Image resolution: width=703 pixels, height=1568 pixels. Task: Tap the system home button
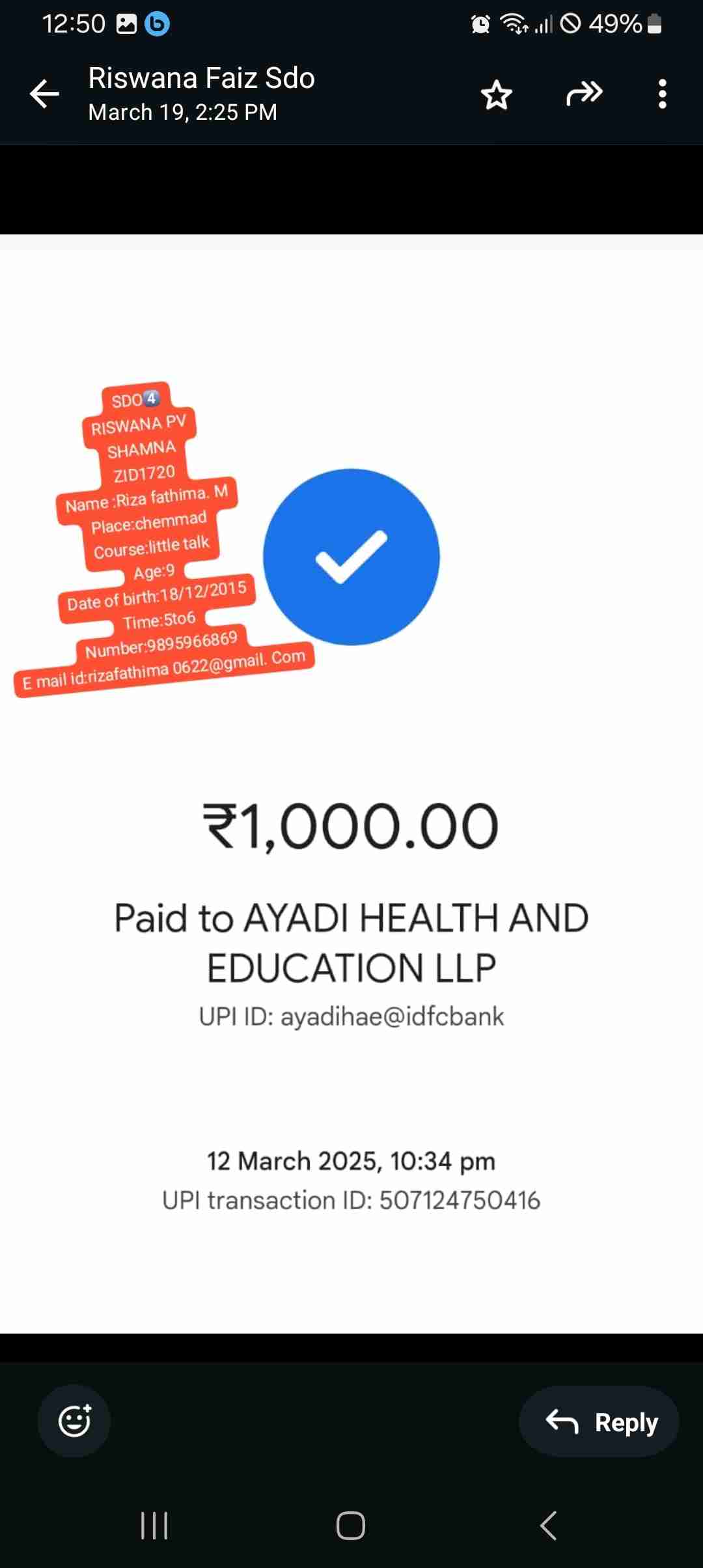point(351,1525)
